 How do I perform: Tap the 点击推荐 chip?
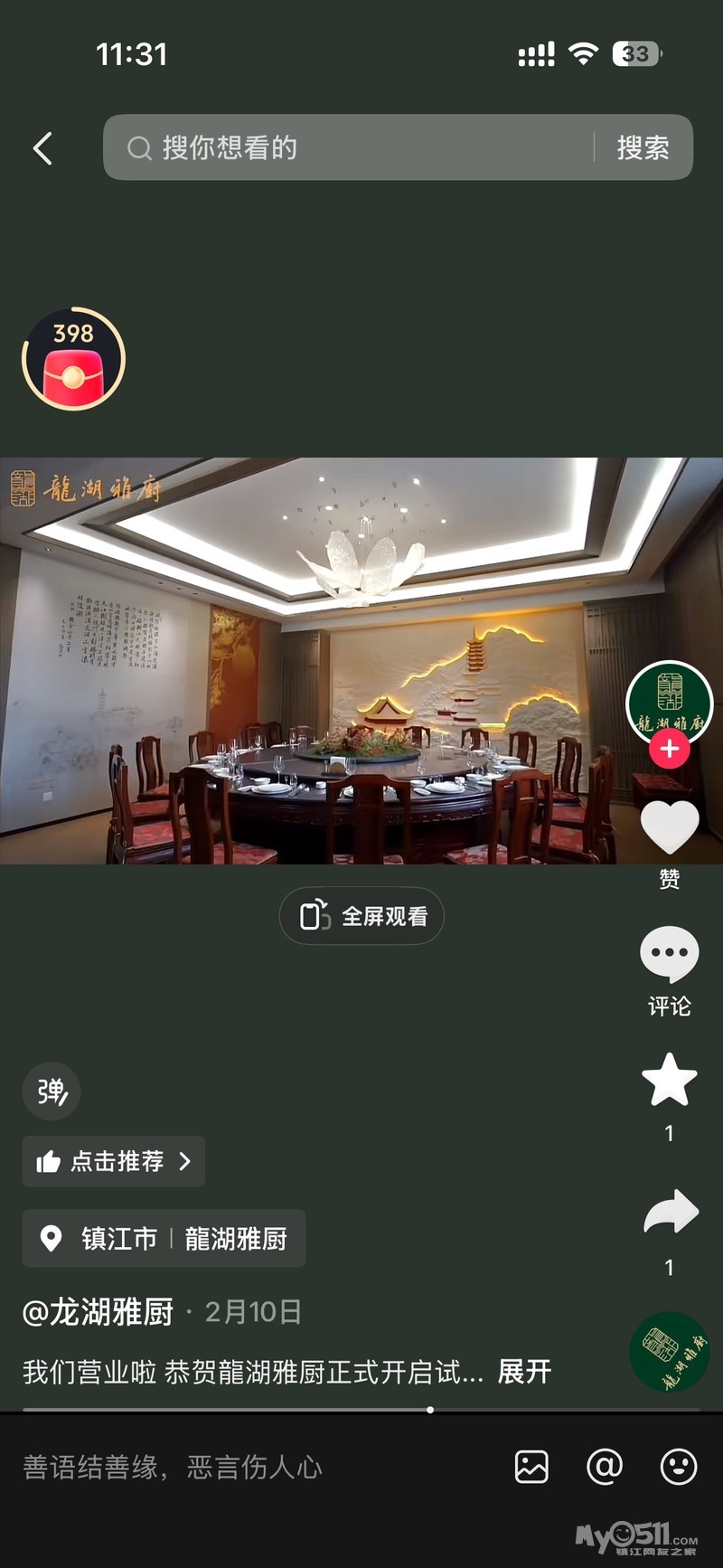pyautogui.click(x=114, y=1161)
